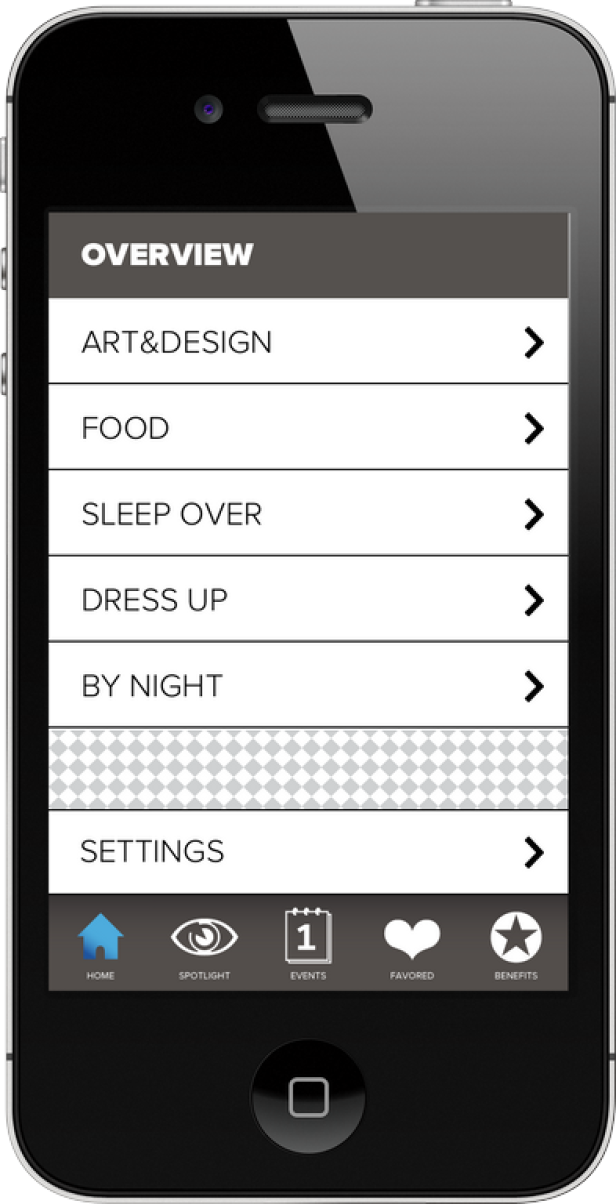
Task: Tap the Home tab
Action: pos(100,943)
